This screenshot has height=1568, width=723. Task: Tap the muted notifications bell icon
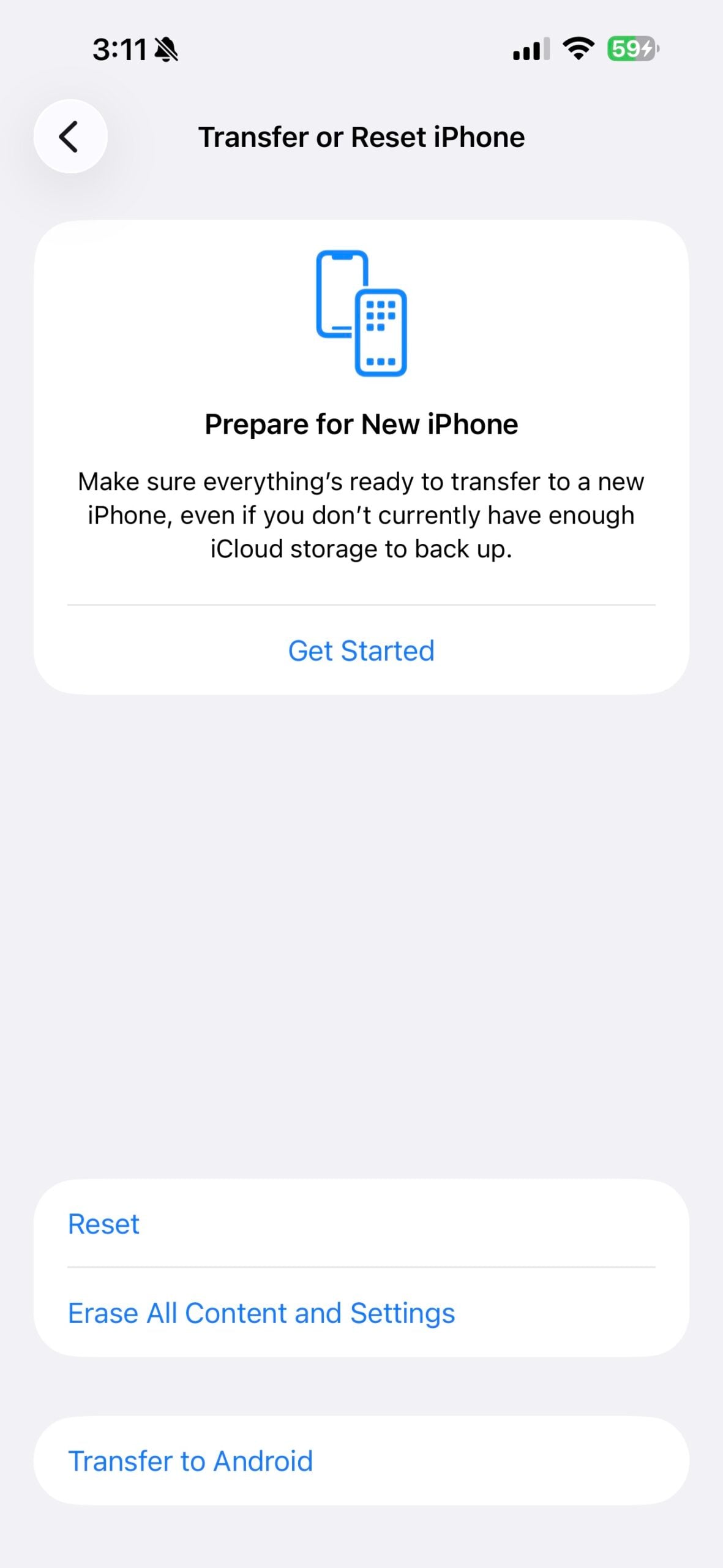pyautogui.click(x=167, y=49)
